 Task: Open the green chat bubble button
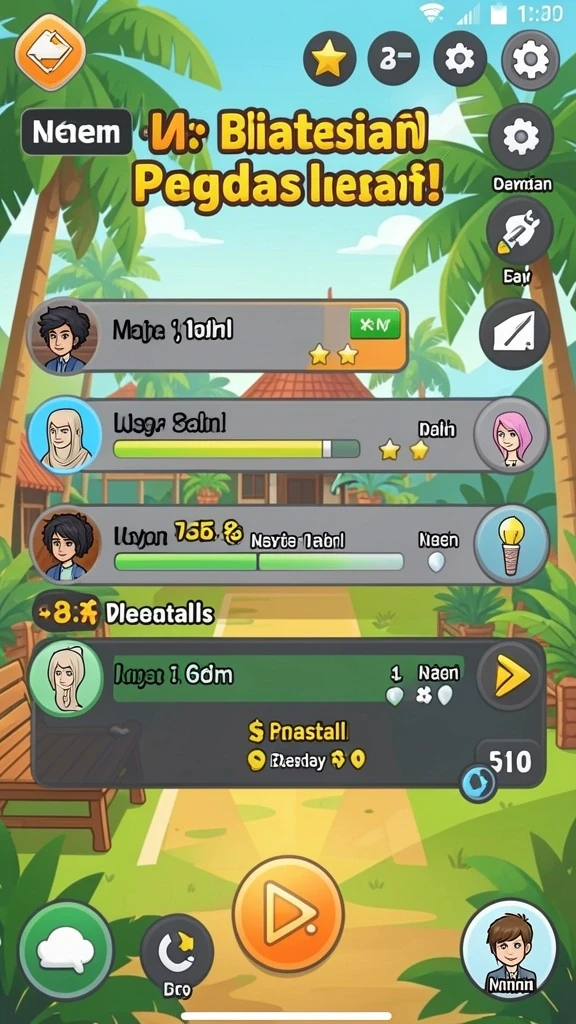pos(66,950)
